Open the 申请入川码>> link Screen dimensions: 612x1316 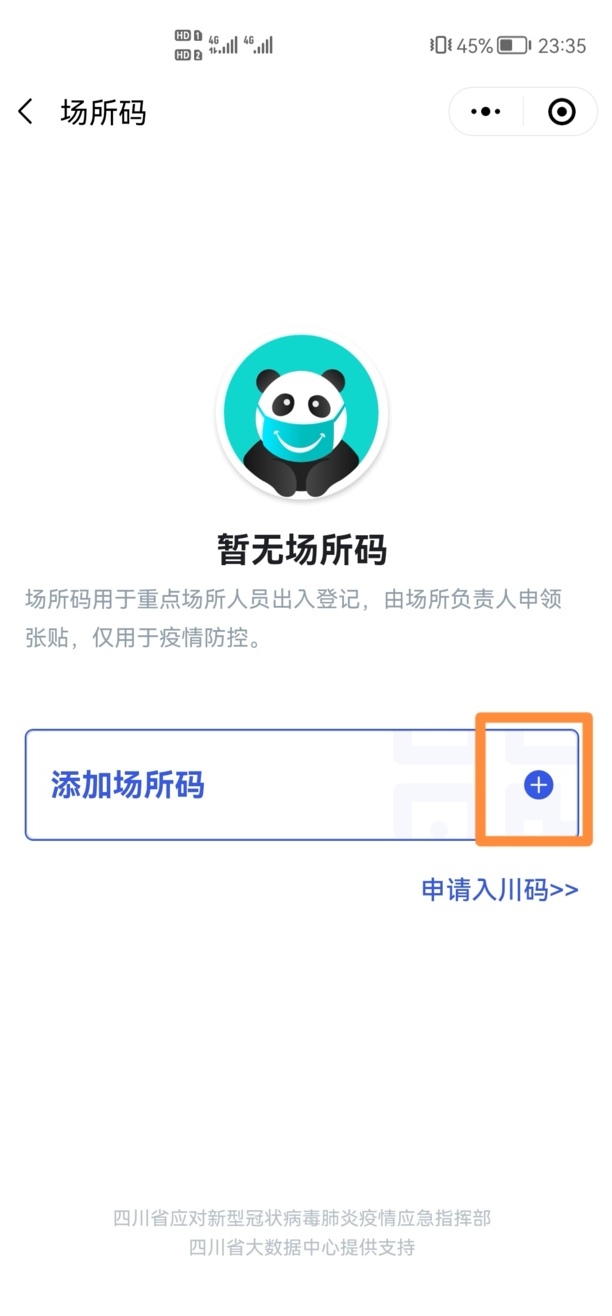click(x=499, y=890)
